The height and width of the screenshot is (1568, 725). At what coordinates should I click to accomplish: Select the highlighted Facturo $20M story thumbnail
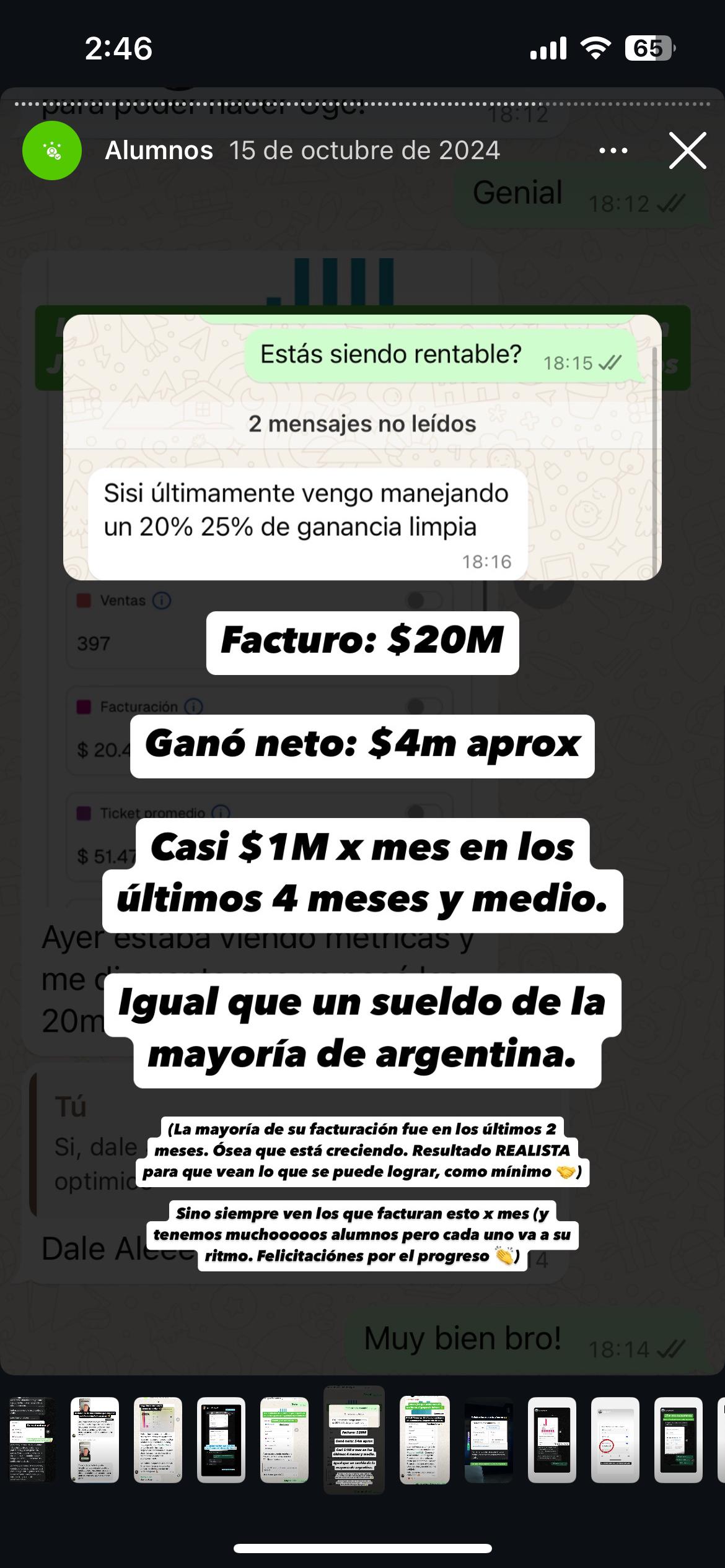(354, 1440)
